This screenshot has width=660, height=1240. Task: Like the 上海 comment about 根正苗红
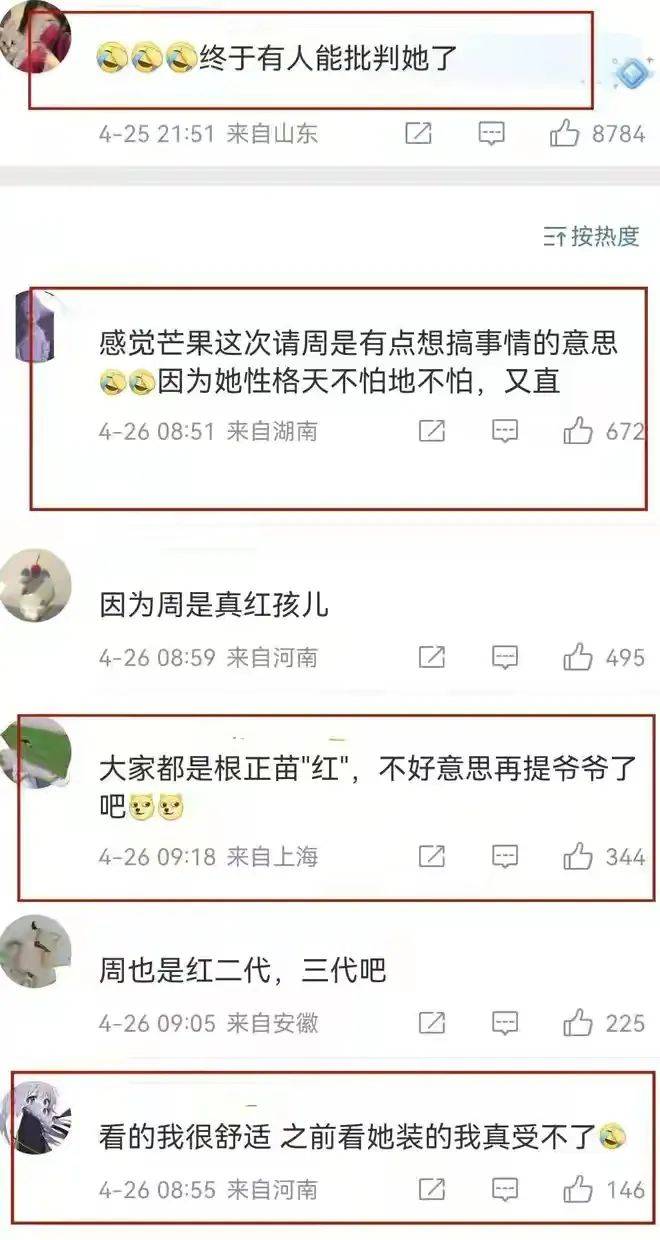(578, 857)
